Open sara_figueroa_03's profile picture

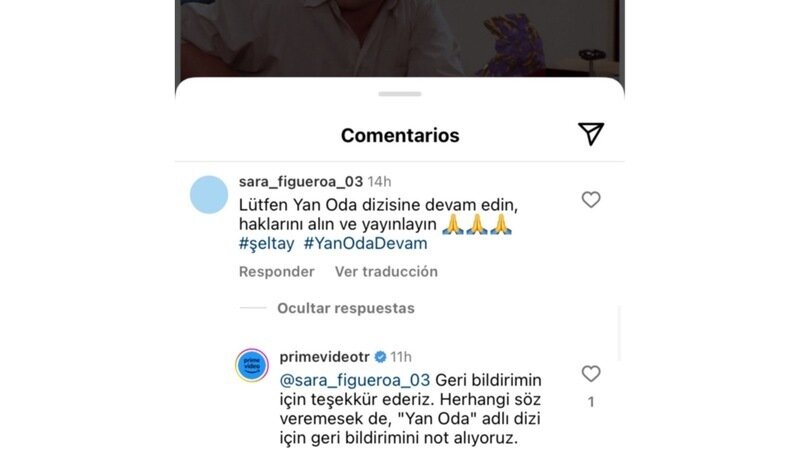click(x=209, y=194)
